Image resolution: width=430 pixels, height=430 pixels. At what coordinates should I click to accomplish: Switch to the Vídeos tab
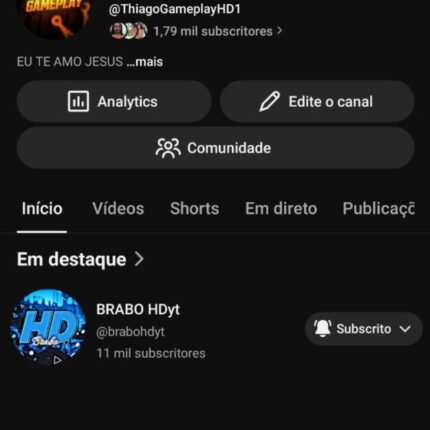pos(118,209)
